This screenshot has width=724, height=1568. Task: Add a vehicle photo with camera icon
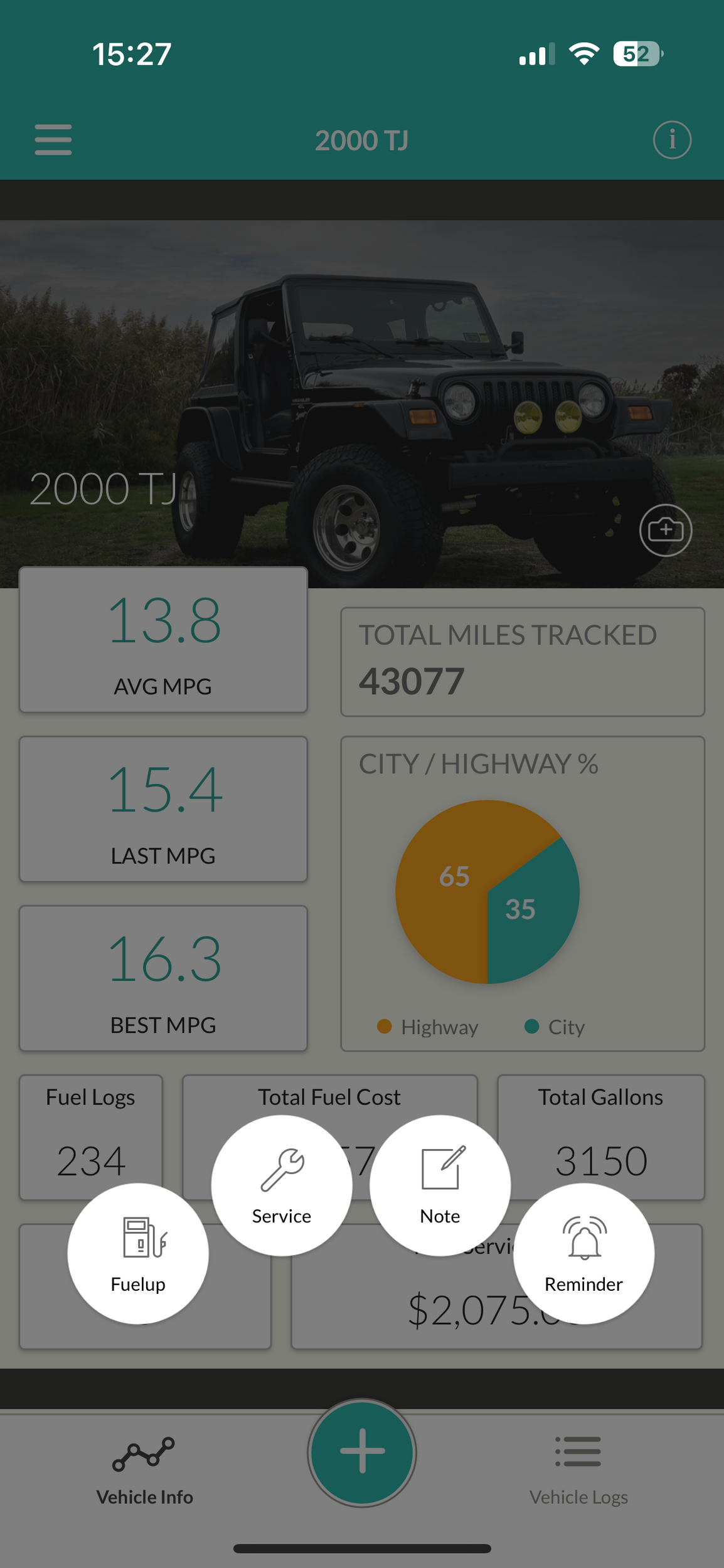(x=666, y=530)
